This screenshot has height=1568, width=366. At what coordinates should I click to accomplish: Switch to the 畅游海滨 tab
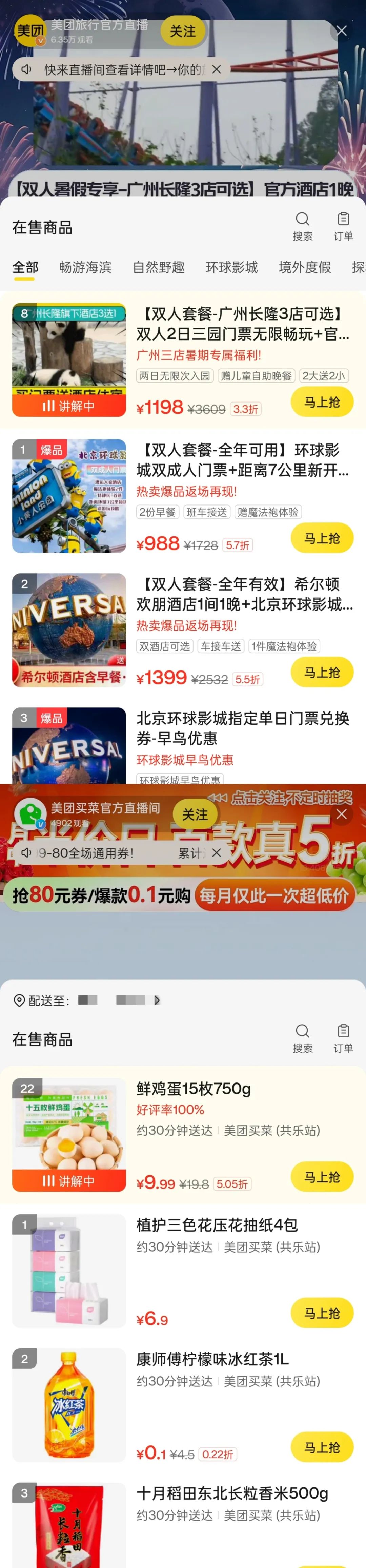85,267
